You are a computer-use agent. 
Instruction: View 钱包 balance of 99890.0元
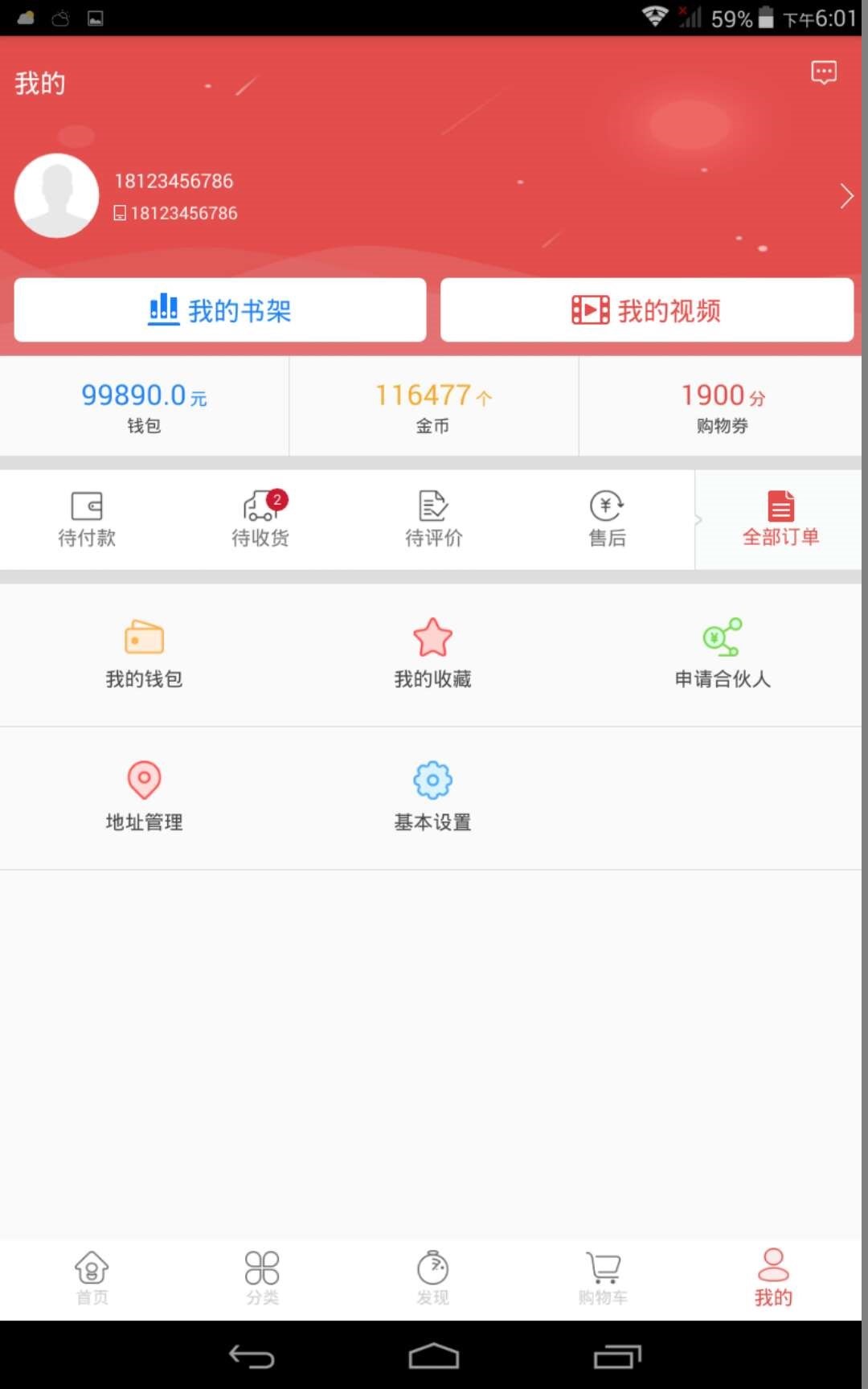144,406
